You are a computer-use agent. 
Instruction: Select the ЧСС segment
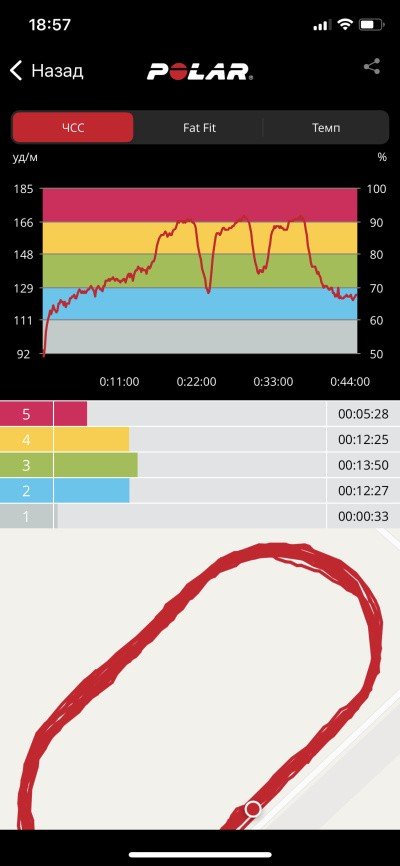pyautogui.click(x=72, y=128)
